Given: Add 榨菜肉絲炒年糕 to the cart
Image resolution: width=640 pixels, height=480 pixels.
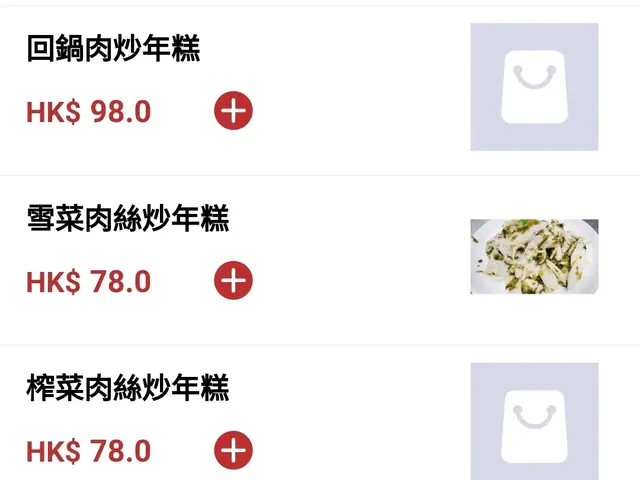Looking at the screenshot, I should point(233,451).
